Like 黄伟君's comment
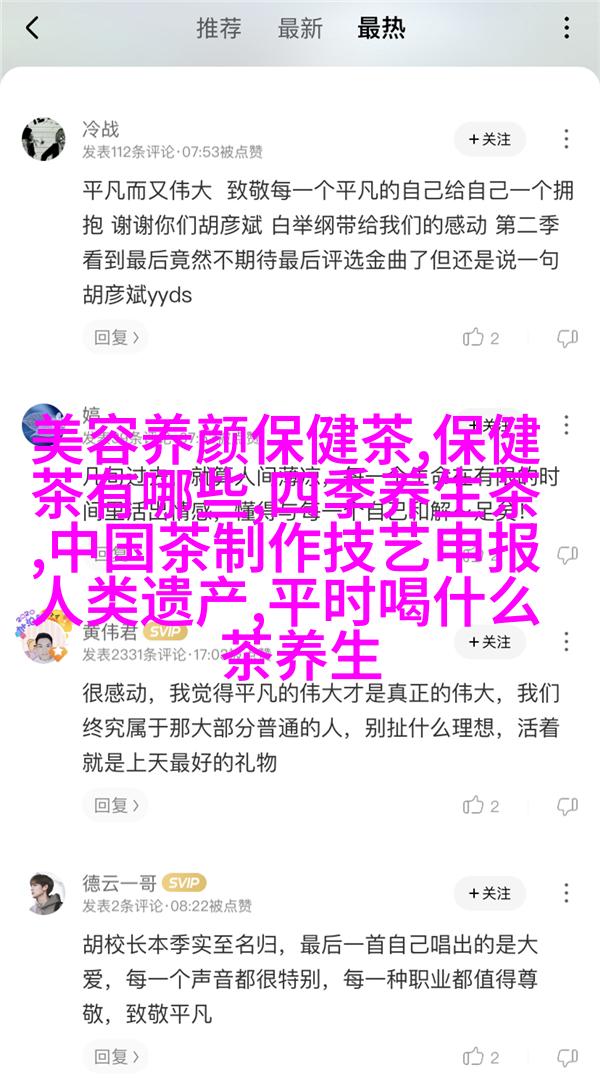 (x=480, y=804)
